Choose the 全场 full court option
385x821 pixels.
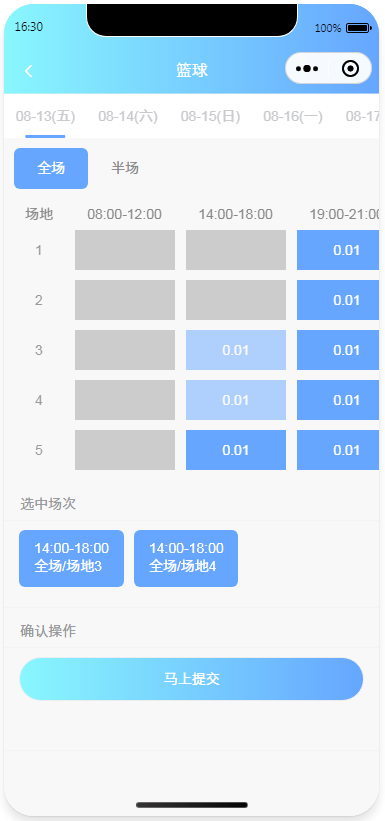coord(51,169)
